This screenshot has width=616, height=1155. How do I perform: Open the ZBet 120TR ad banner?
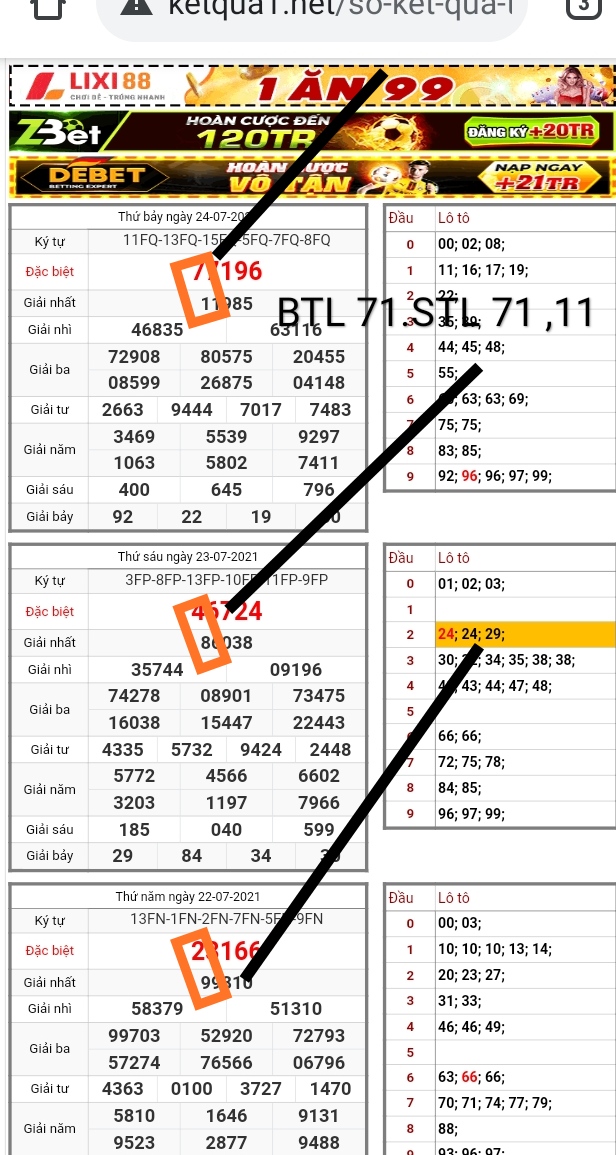pyautogui.click(x=312, y=132)
